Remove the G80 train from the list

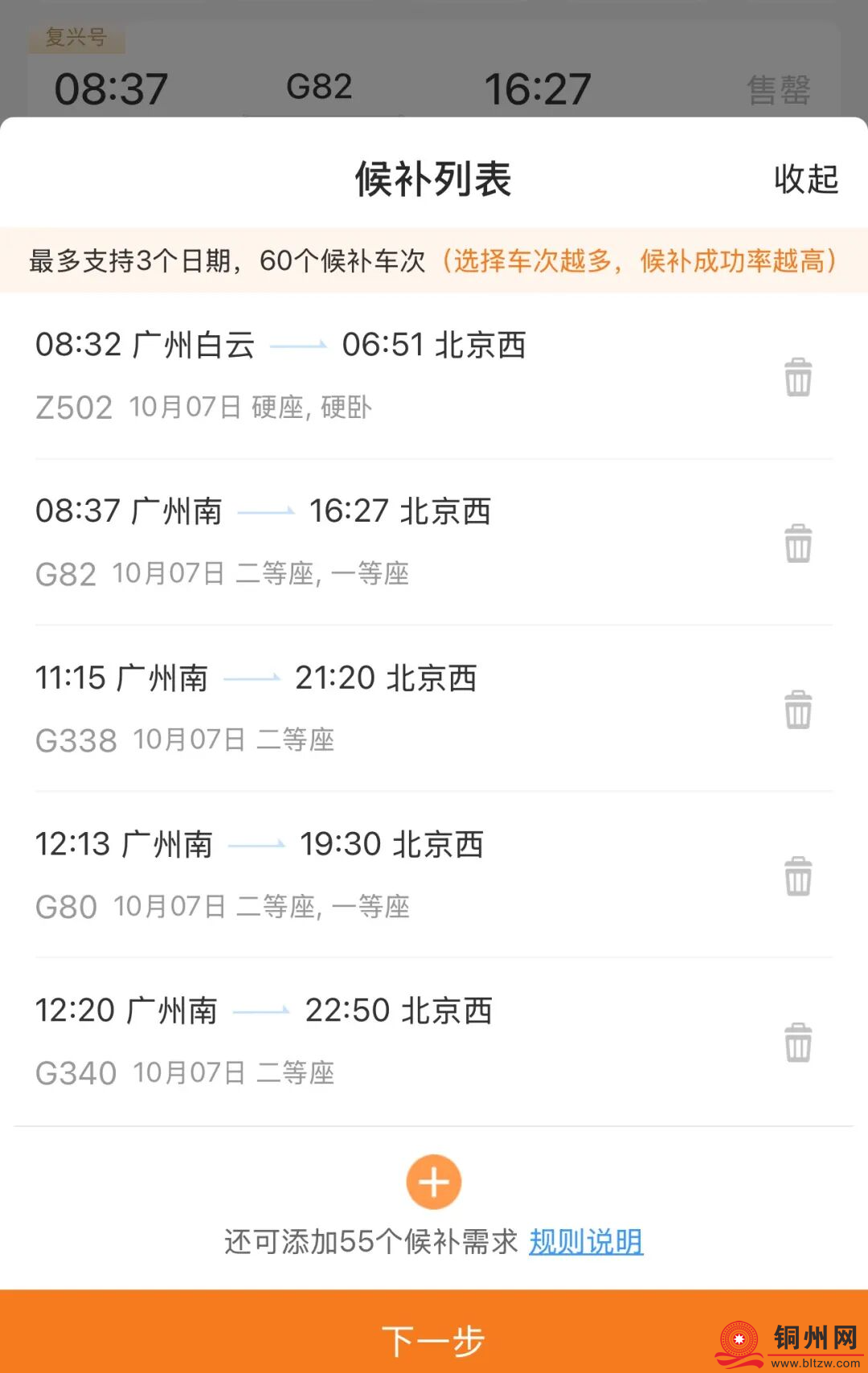click(798, 876)
